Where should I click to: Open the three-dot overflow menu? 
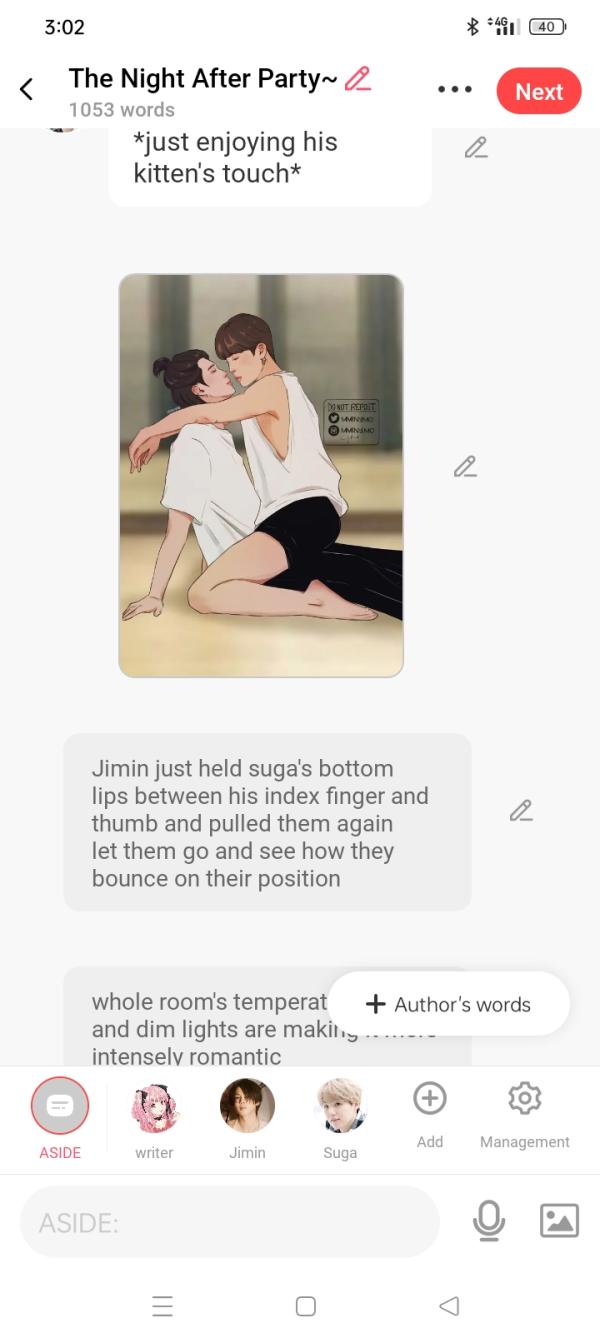point(455,90)
